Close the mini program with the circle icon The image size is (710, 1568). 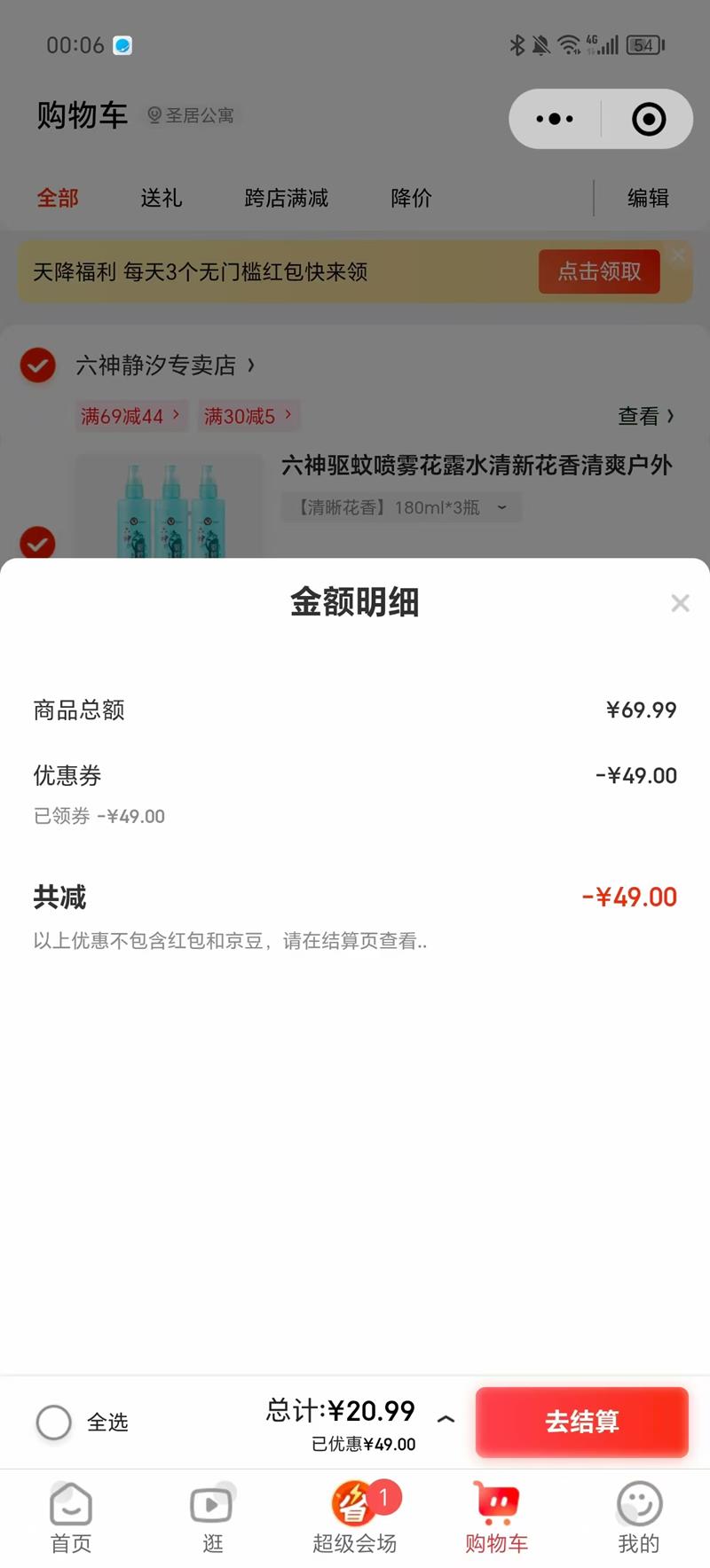[649, 119]
